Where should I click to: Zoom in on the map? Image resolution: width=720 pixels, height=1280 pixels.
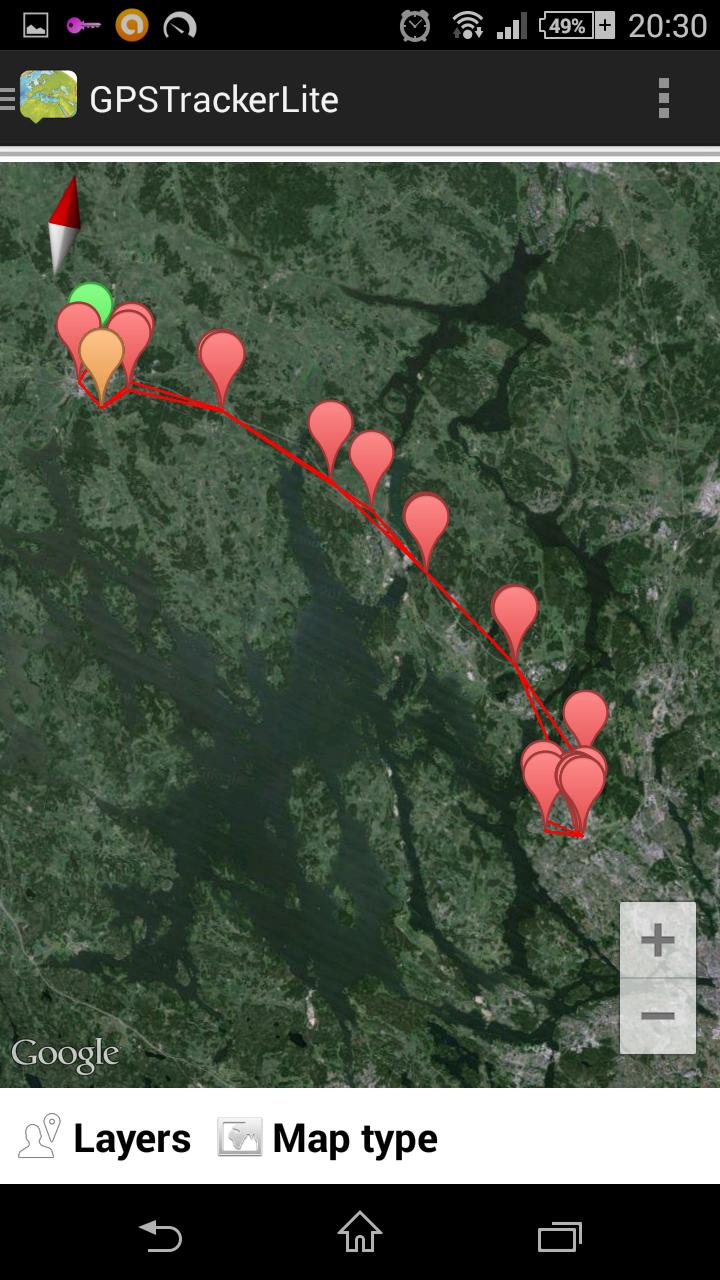pos(657,940)
